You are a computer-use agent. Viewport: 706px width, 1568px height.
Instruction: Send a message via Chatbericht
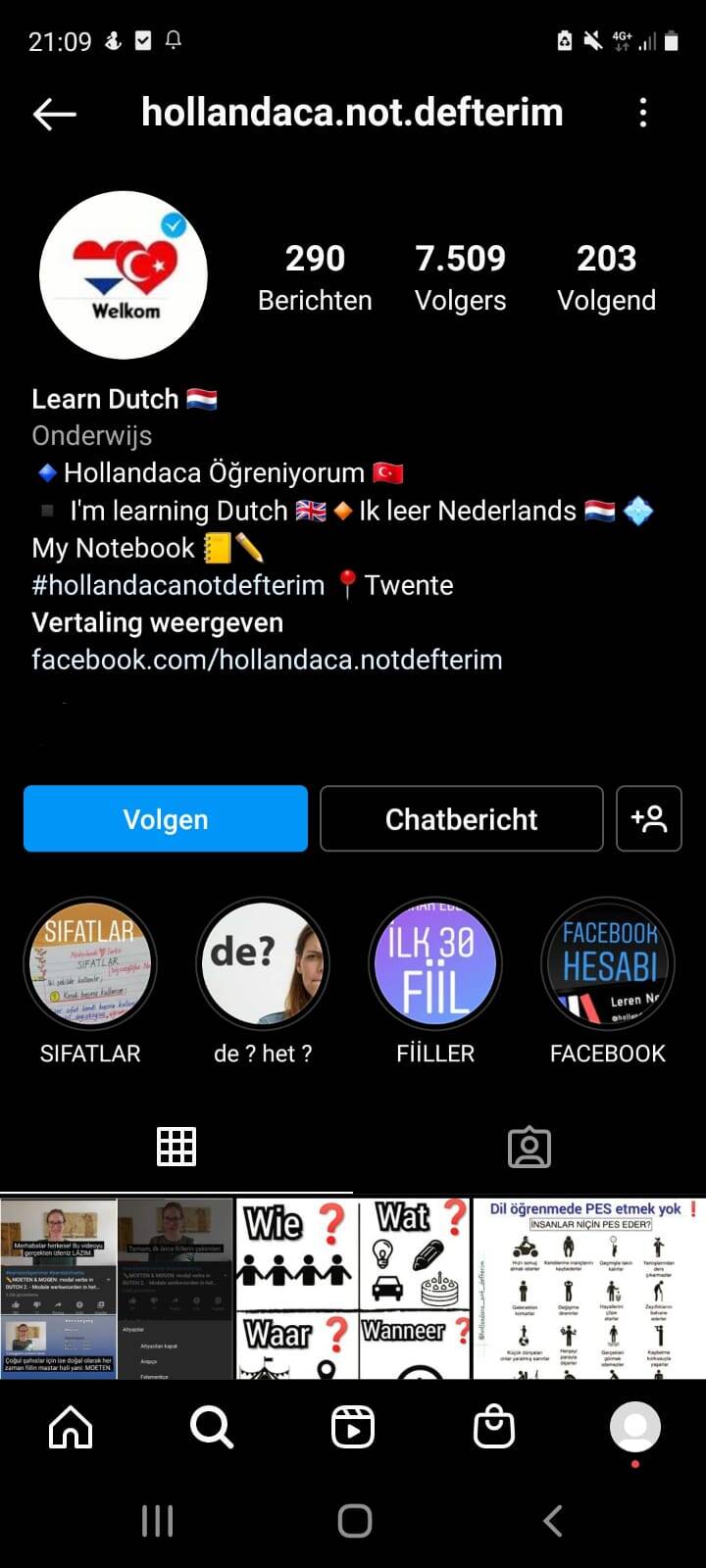click(461, 818)
